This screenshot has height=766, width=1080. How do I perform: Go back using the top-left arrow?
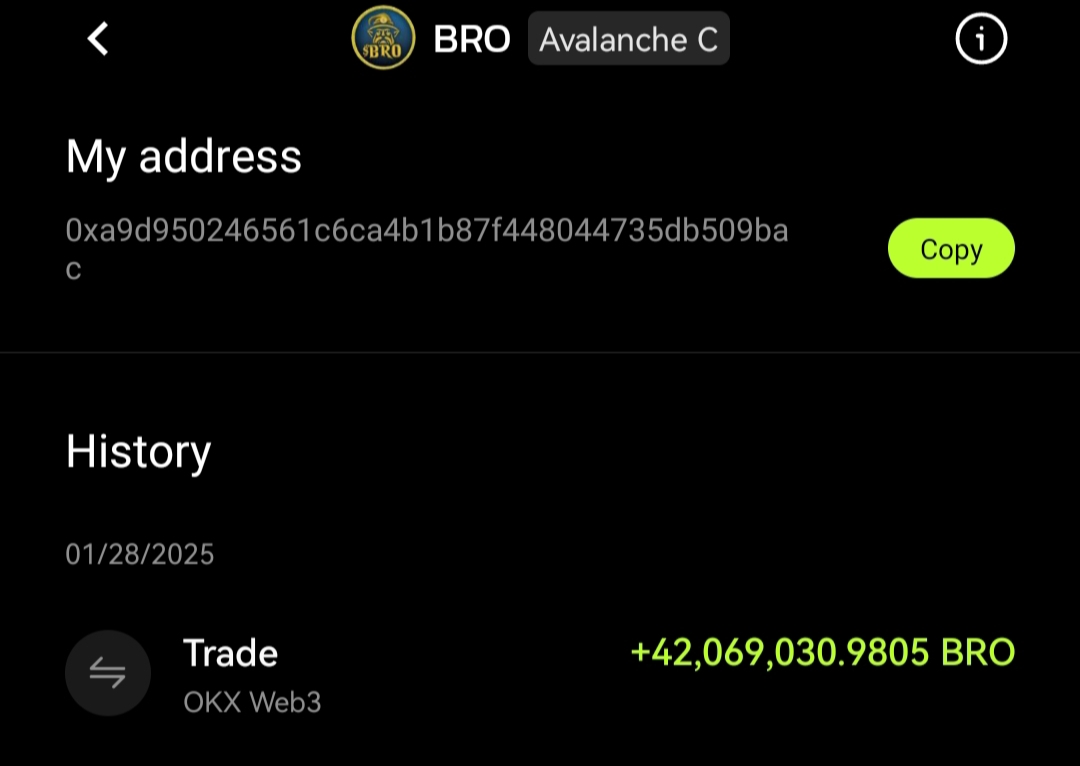click(x=98, y=39)
